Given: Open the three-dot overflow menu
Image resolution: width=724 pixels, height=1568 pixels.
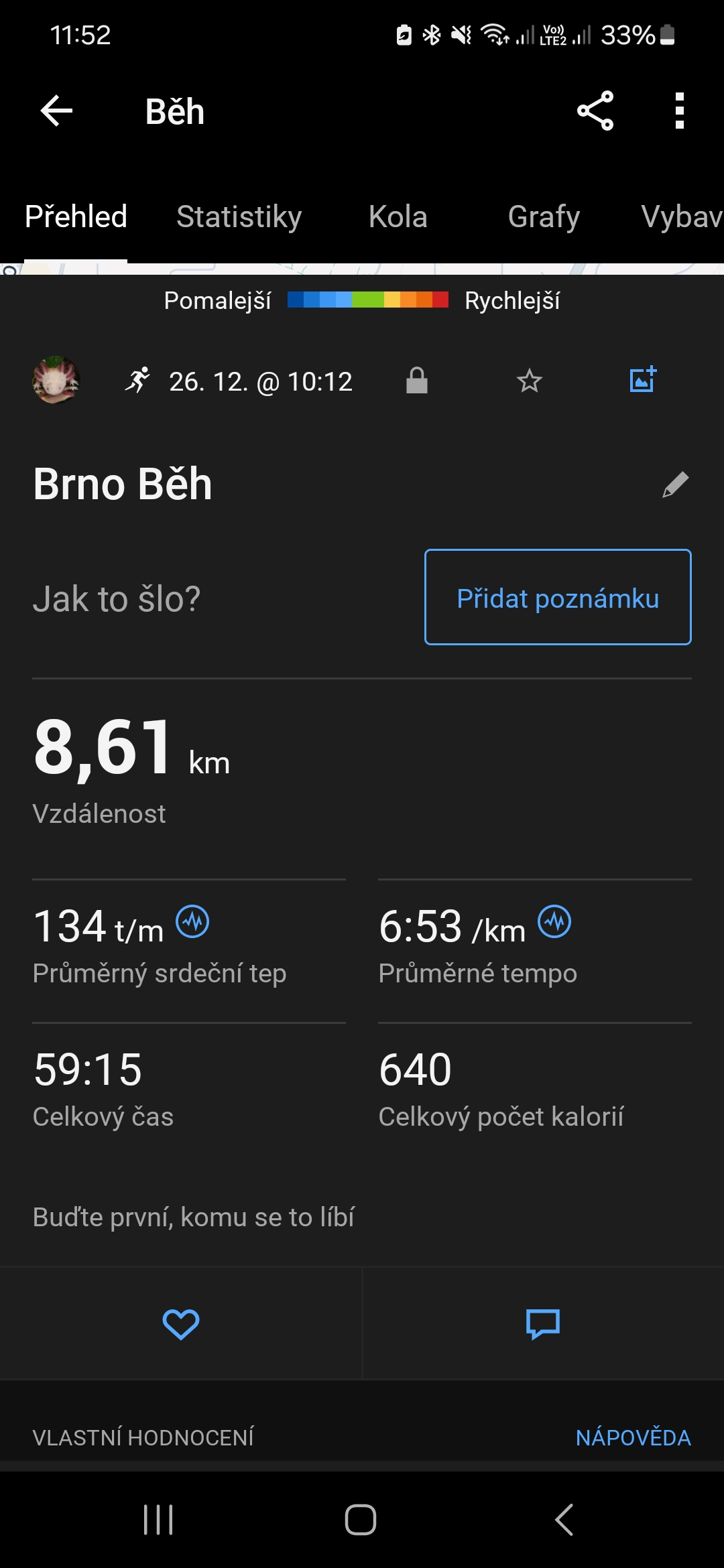Looking at the screenshot, I should 679,111.
